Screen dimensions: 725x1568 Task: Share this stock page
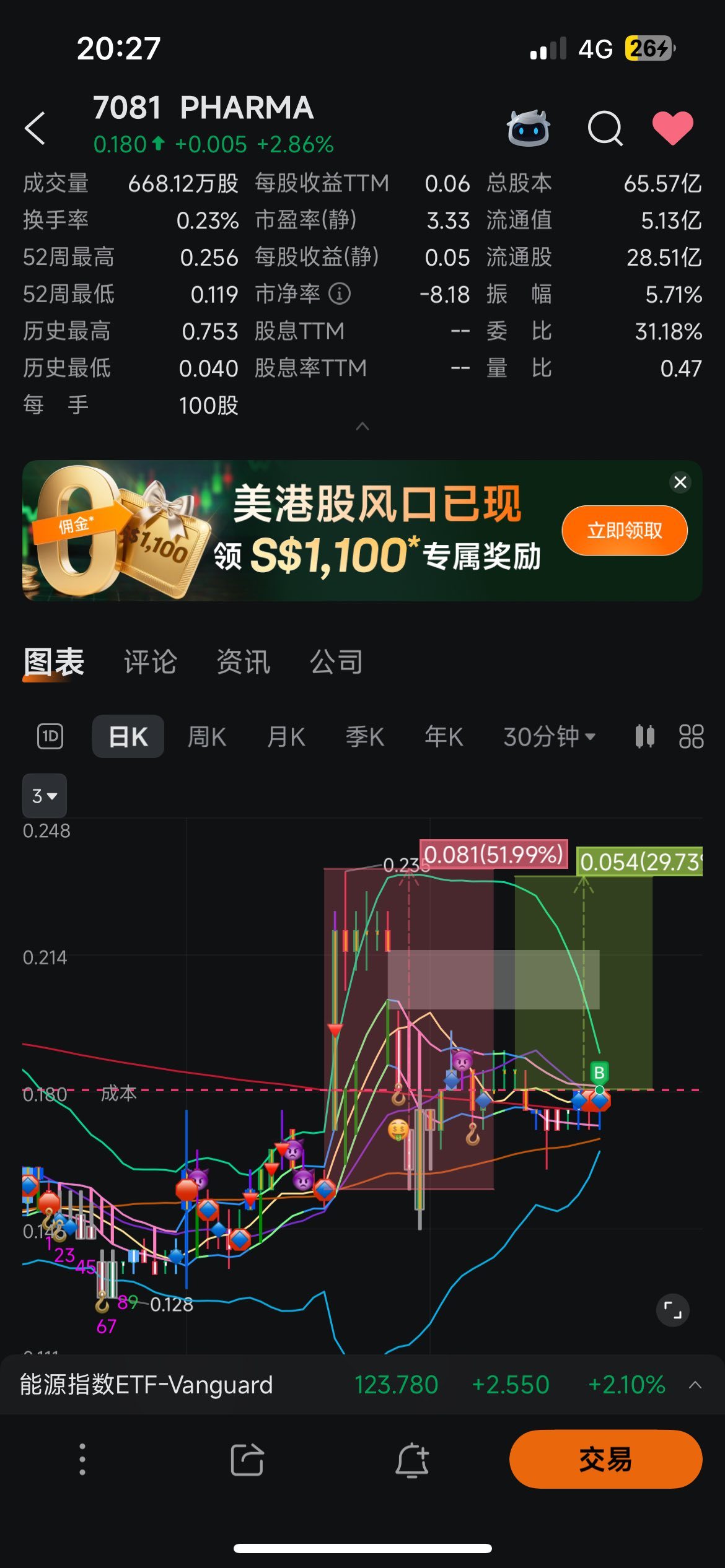click(x=247, y=1460)
